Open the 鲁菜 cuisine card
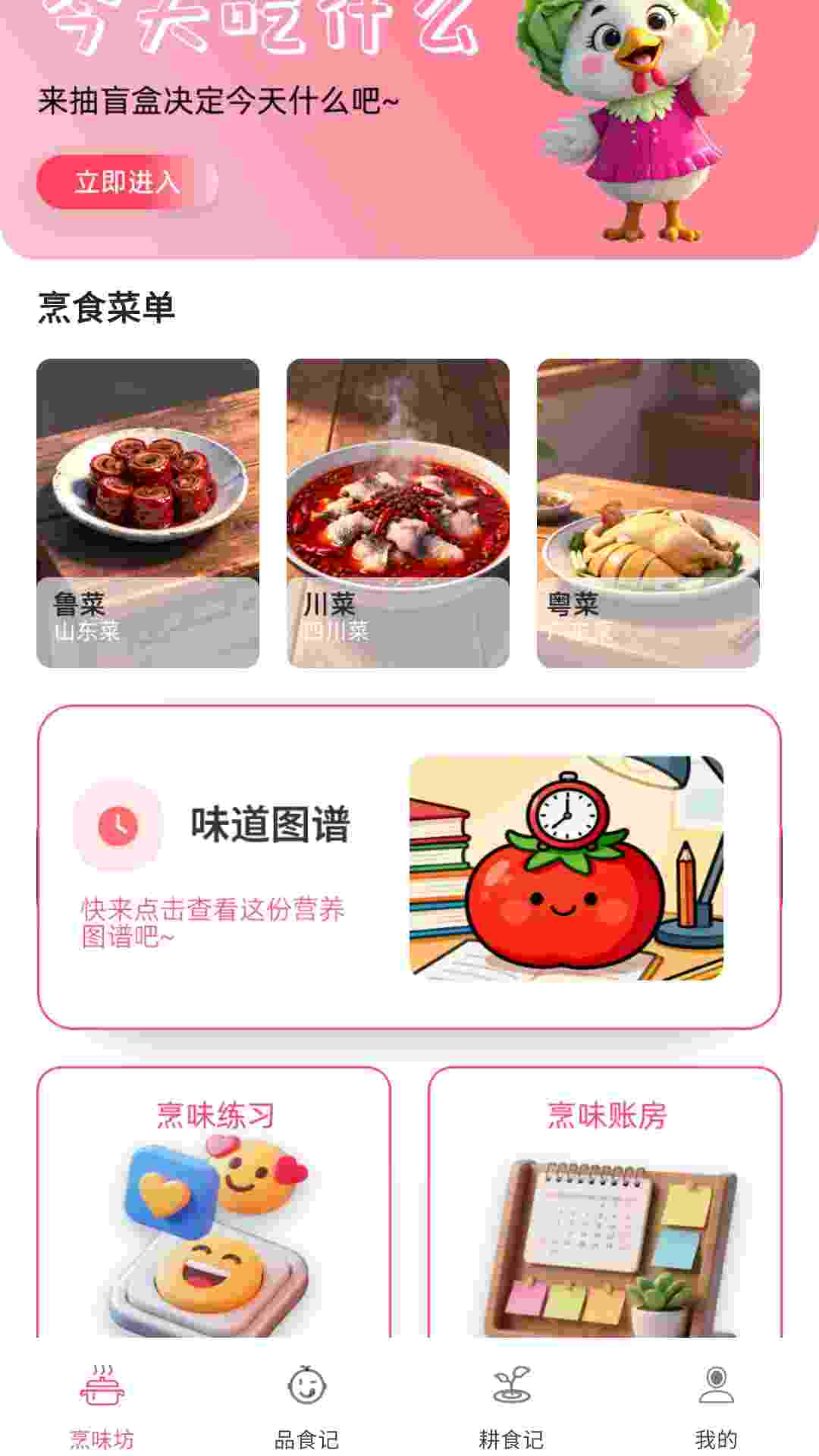 pos(148,513)
